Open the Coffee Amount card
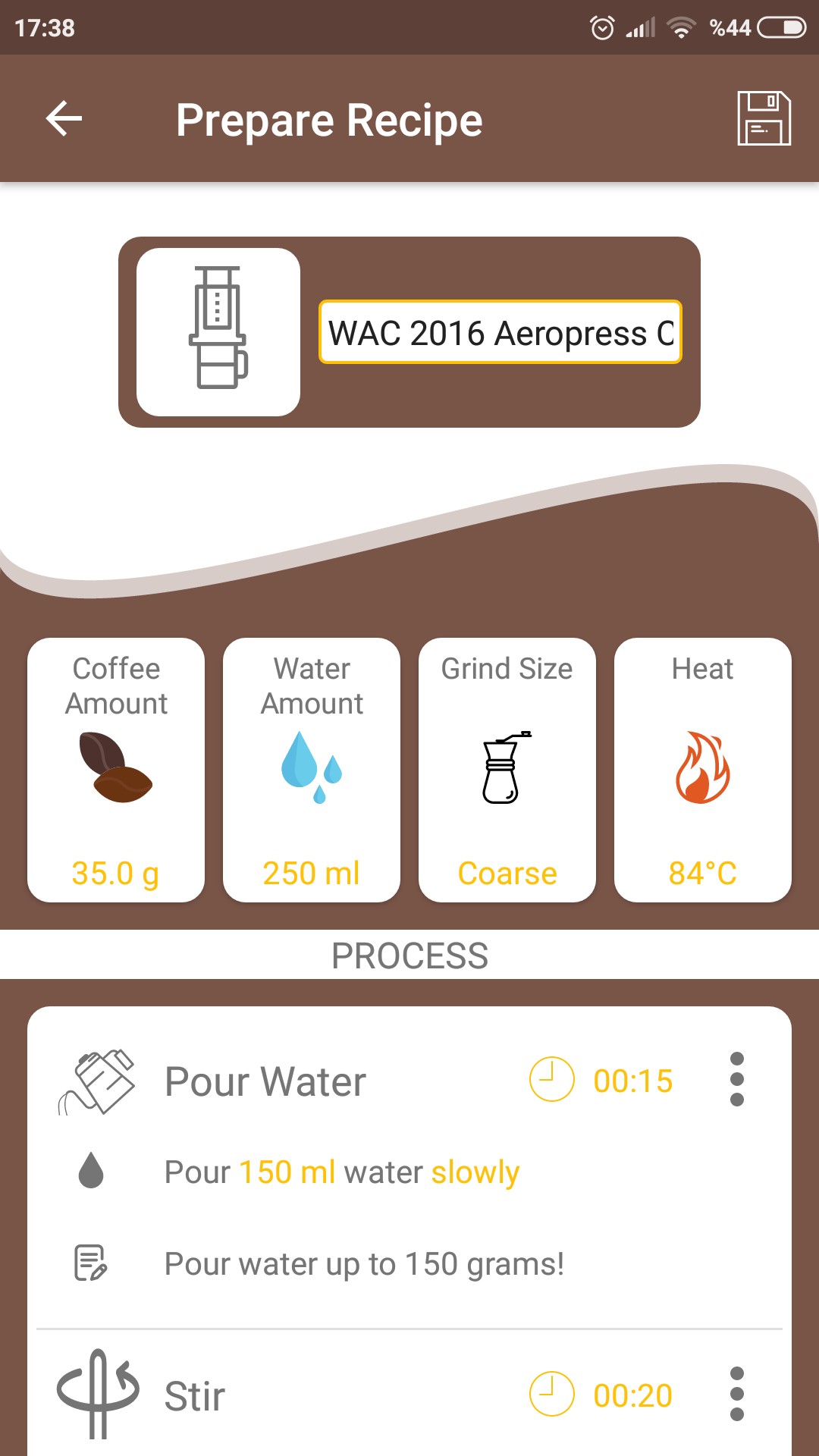Image resolution: width=819 pixels, height=1456 pixels. pyautogui.click(x=116, y=770)
